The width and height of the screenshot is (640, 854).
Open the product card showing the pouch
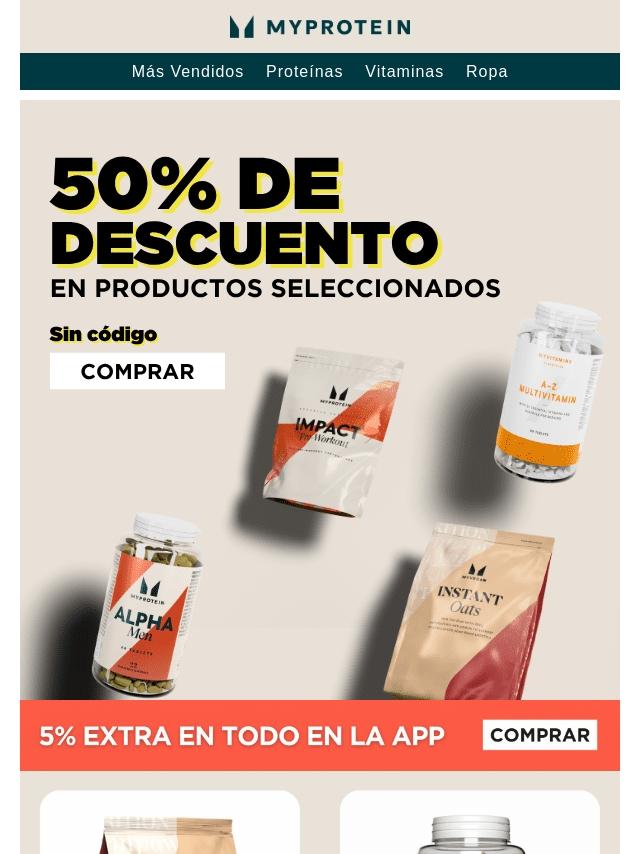pyautogui.click(x=170, y=825)
